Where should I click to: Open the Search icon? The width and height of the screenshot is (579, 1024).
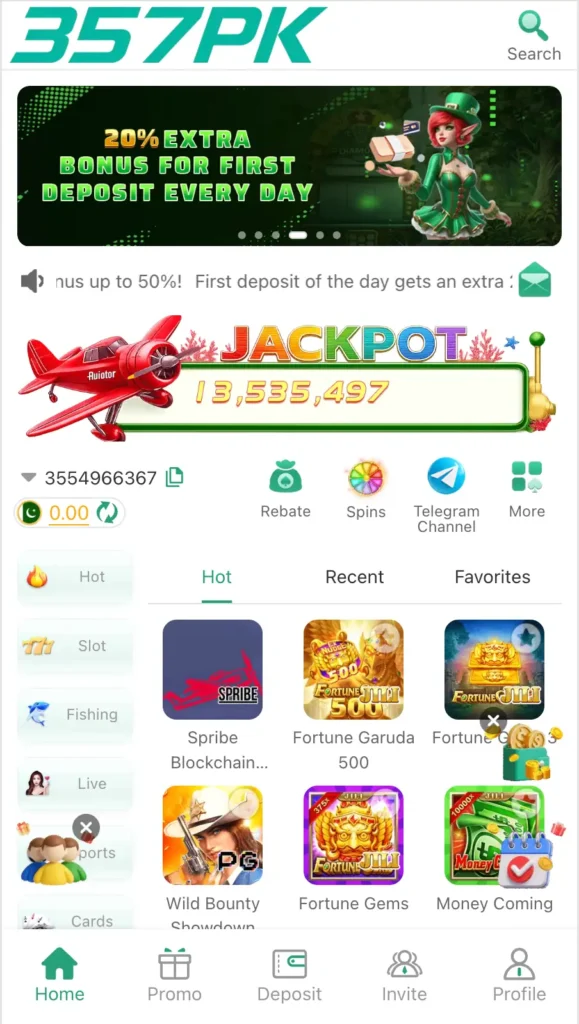coord(534,36)
